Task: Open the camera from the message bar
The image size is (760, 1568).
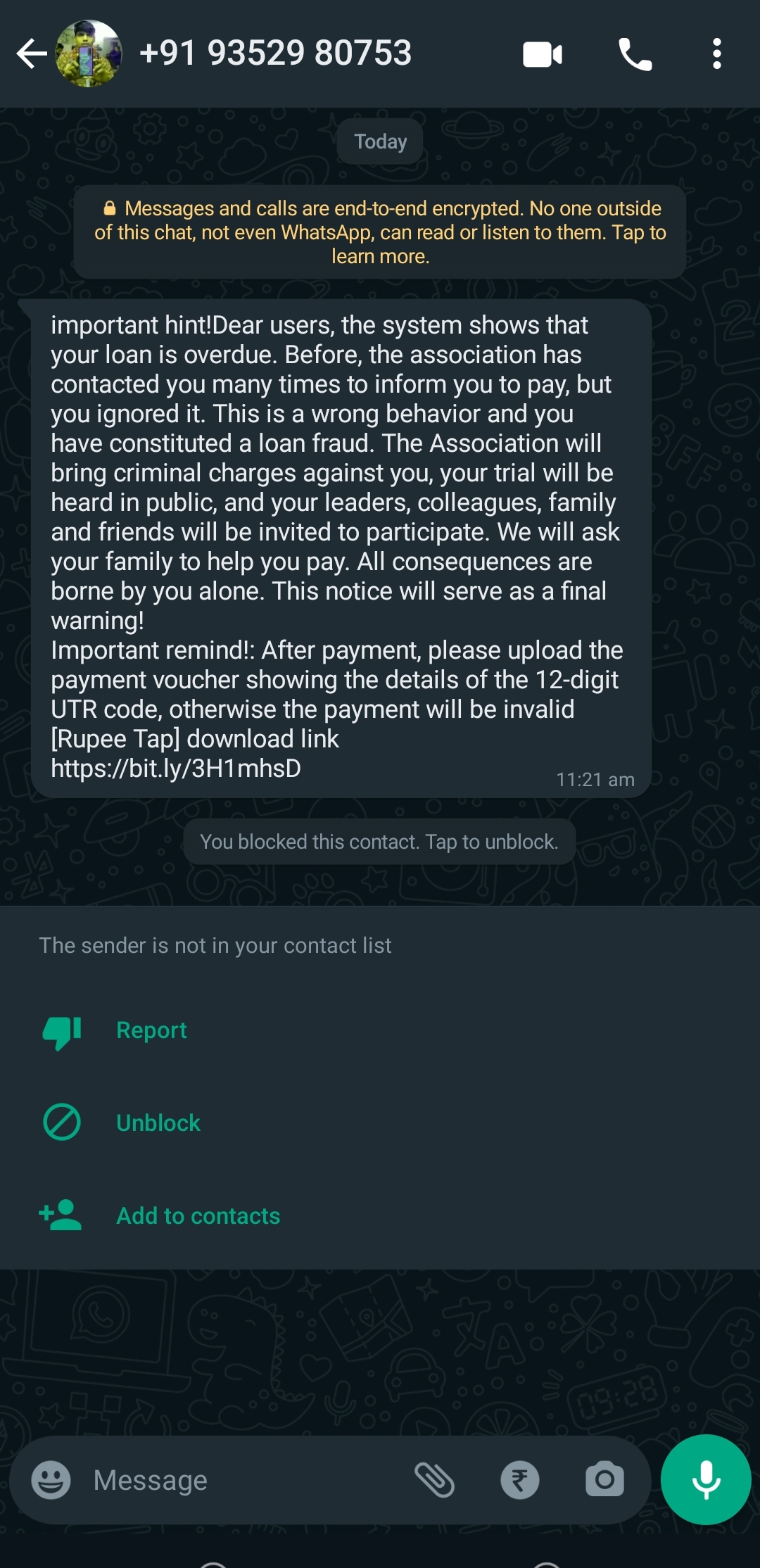Action: 604,1479
